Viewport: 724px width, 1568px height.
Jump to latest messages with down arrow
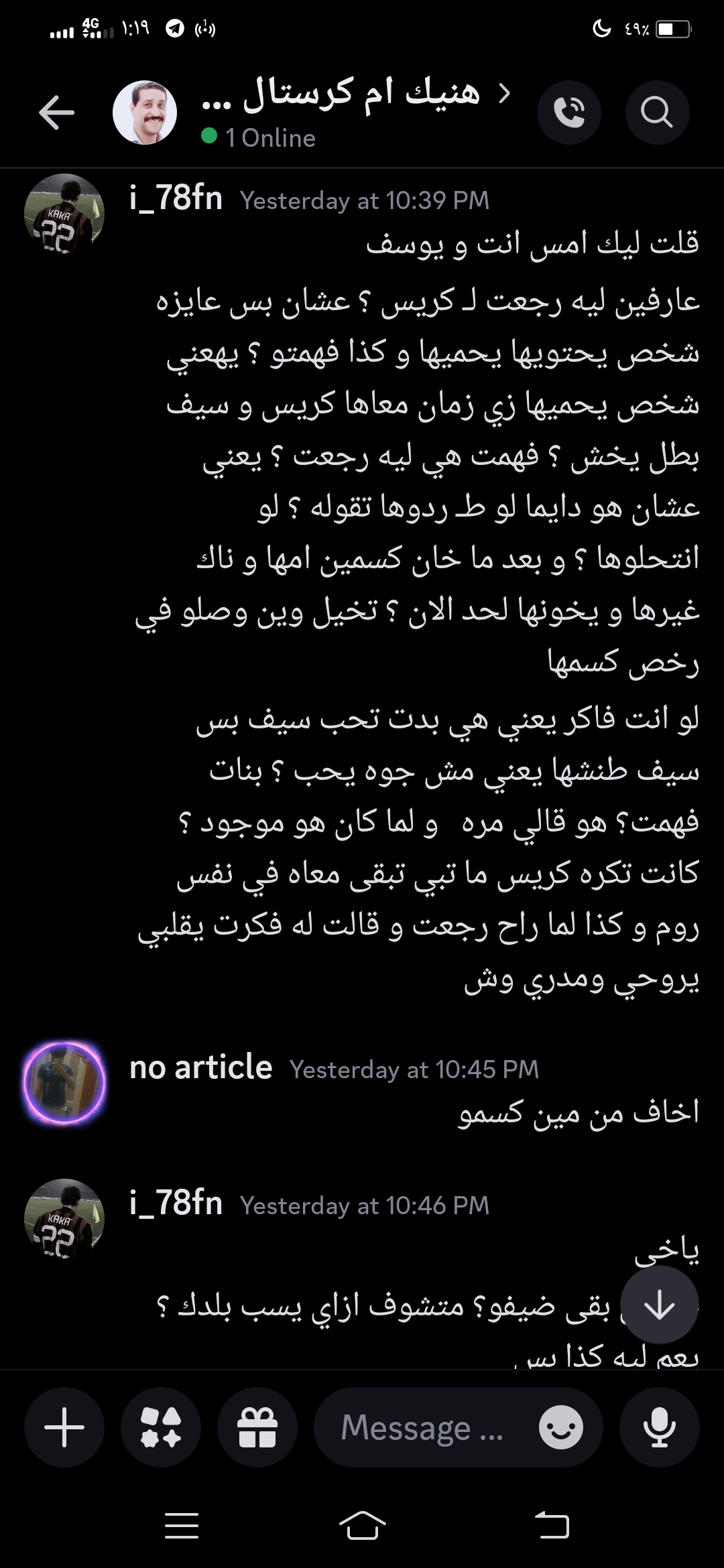659,1305
